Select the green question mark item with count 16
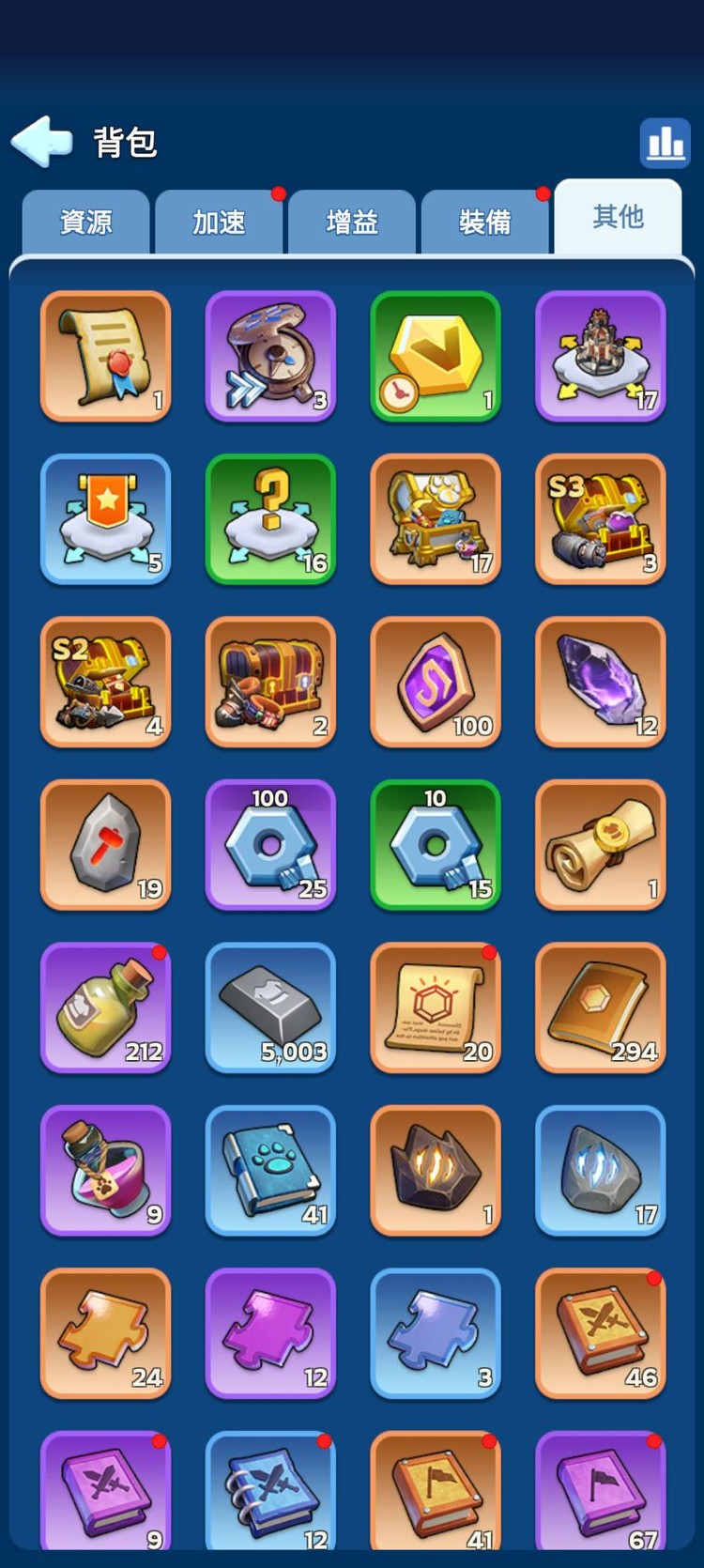Screen dimensions: 704x1568 (270, 519)
